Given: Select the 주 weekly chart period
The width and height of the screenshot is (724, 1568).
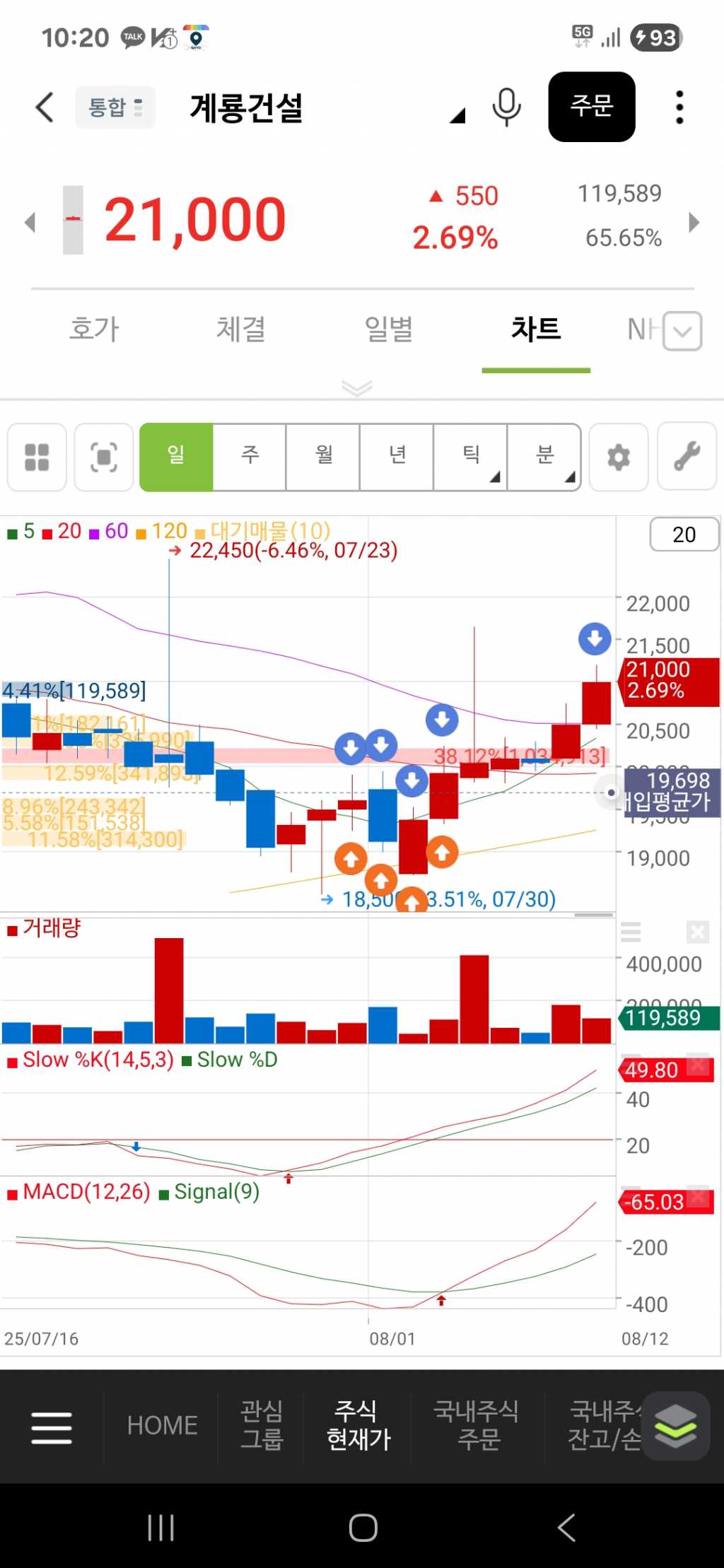Looking at the screenshot, I should 250,457.
